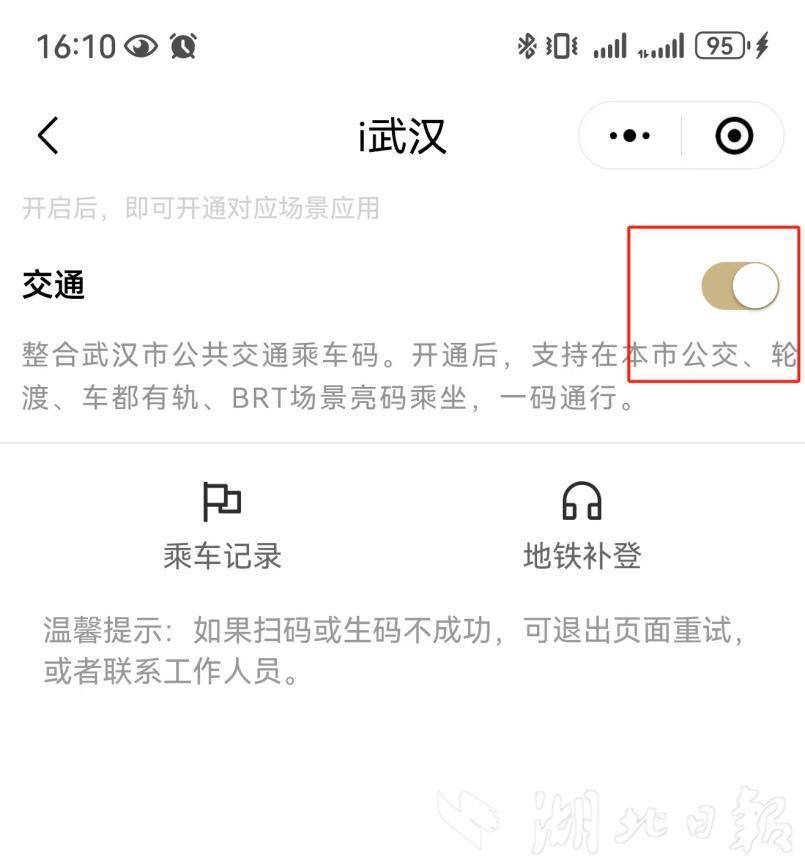
Task: Open the mini program's three-dot menu
Action: (x=630, y=136)
